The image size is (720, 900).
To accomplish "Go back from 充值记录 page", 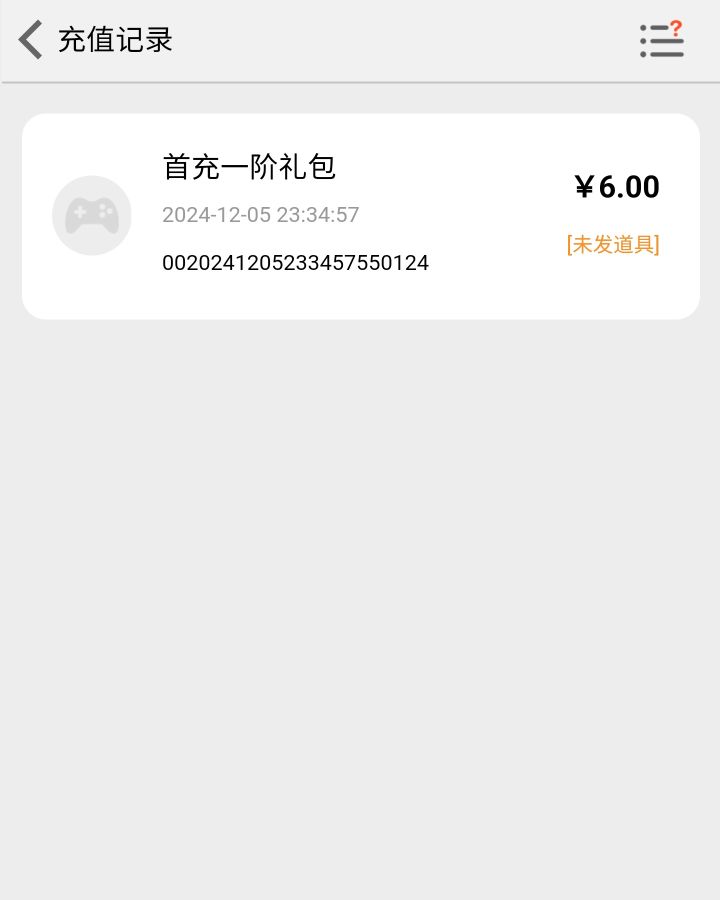I will pyautogui.click(x=31, y=40).
